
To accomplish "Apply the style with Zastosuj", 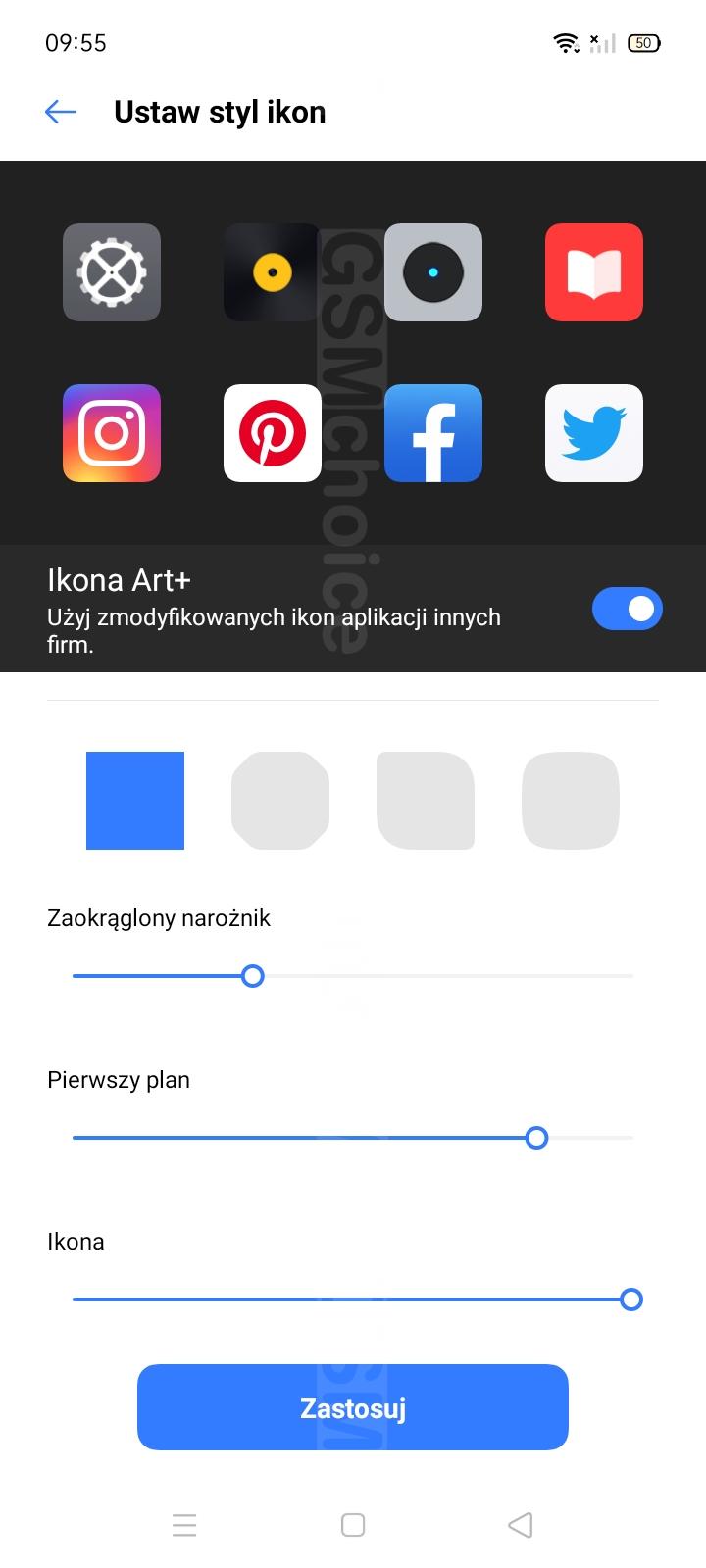I will 353,1407.
